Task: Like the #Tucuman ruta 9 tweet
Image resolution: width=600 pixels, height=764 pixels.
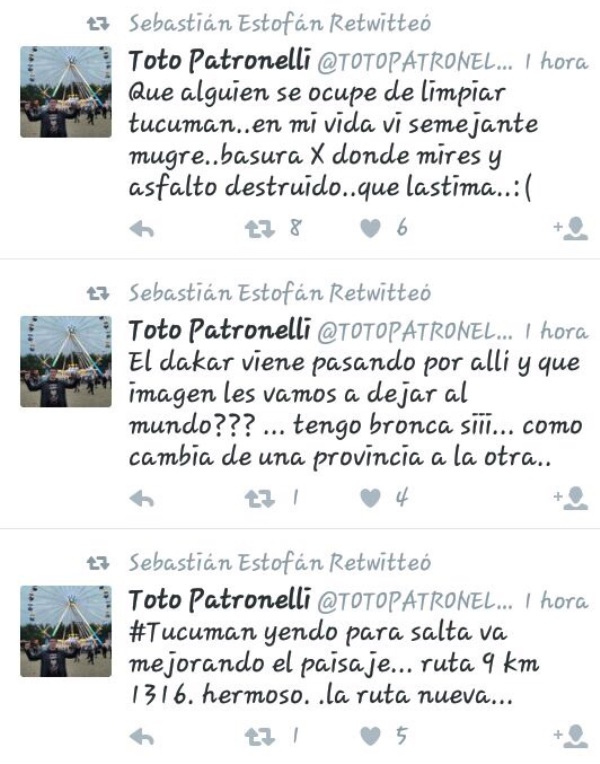Action: (x=371, y=738)
